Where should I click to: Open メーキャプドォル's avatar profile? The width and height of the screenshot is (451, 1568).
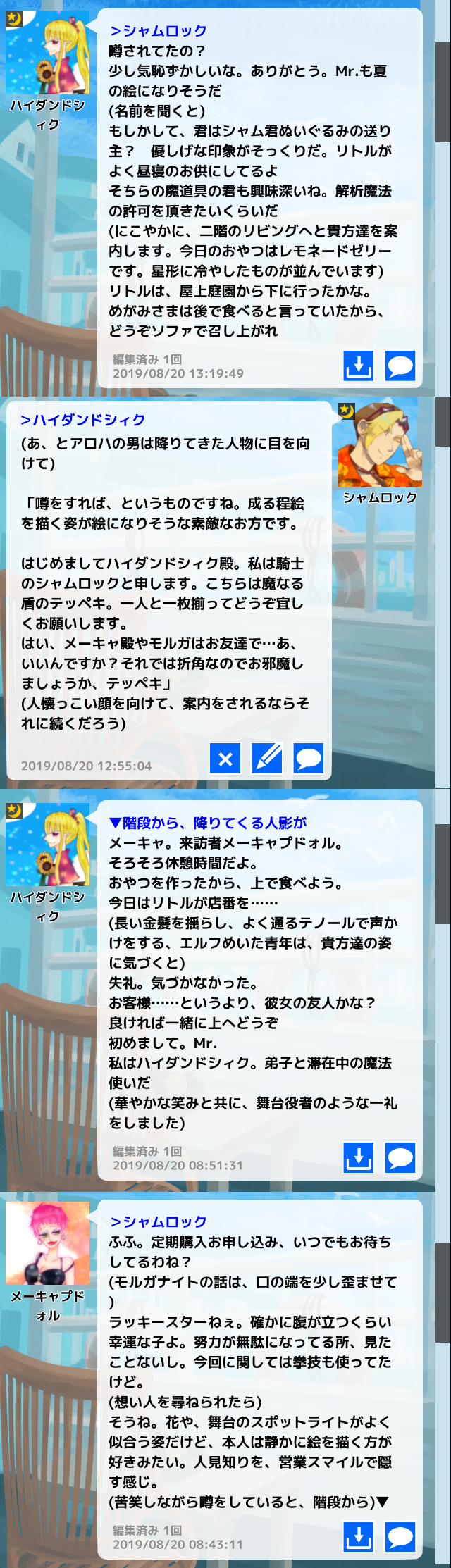[x=47, y=1243]
